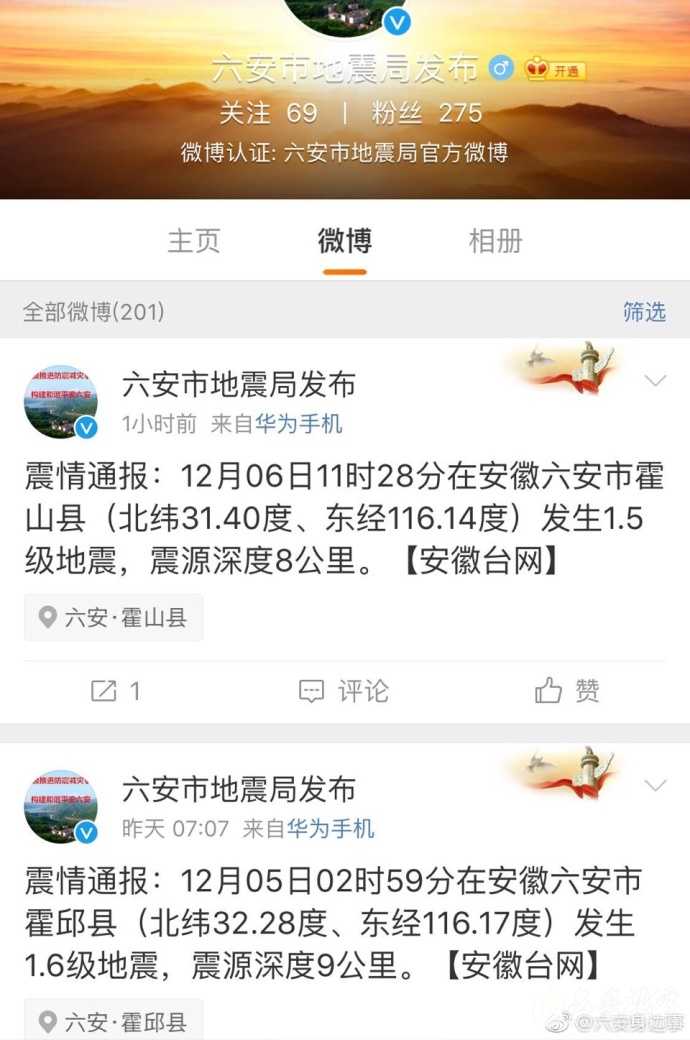The height and width of the screenshot is (1040, 690).
Task: View the 关注 69 following list
Action: (268, 112)
